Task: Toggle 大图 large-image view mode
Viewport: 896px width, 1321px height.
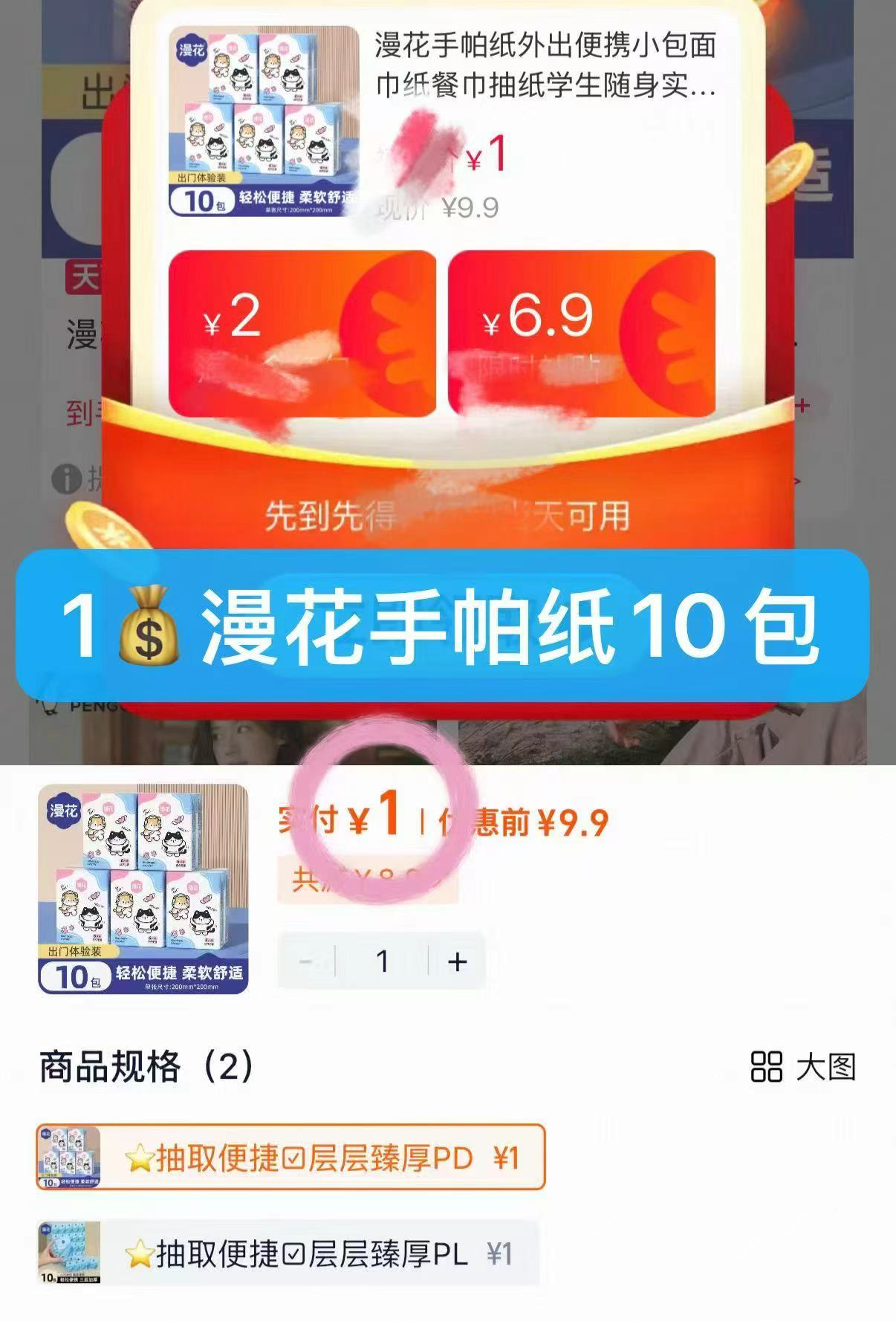Action: (x=825, y=1068)
